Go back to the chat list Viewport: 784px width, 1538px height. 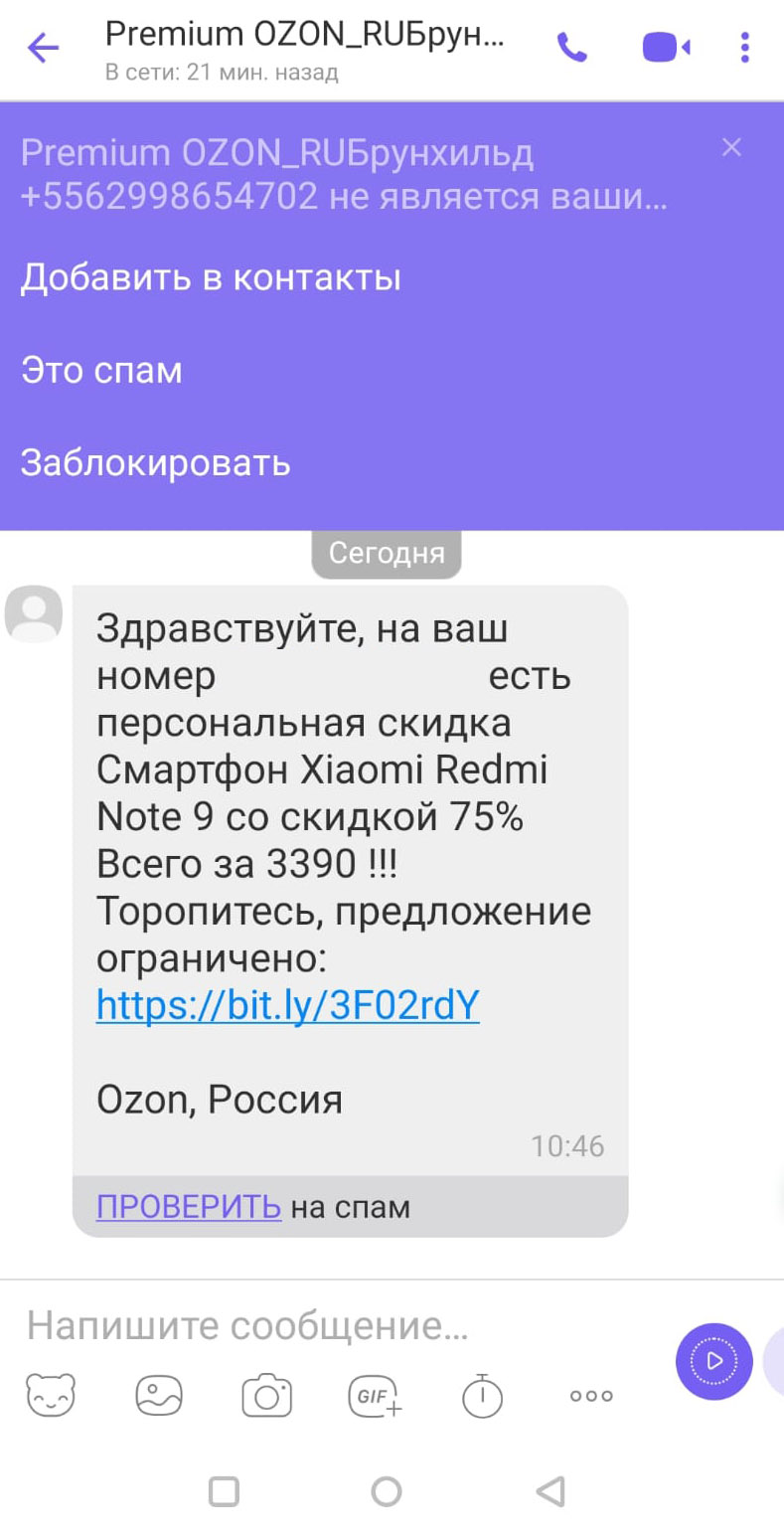(43, 47)
